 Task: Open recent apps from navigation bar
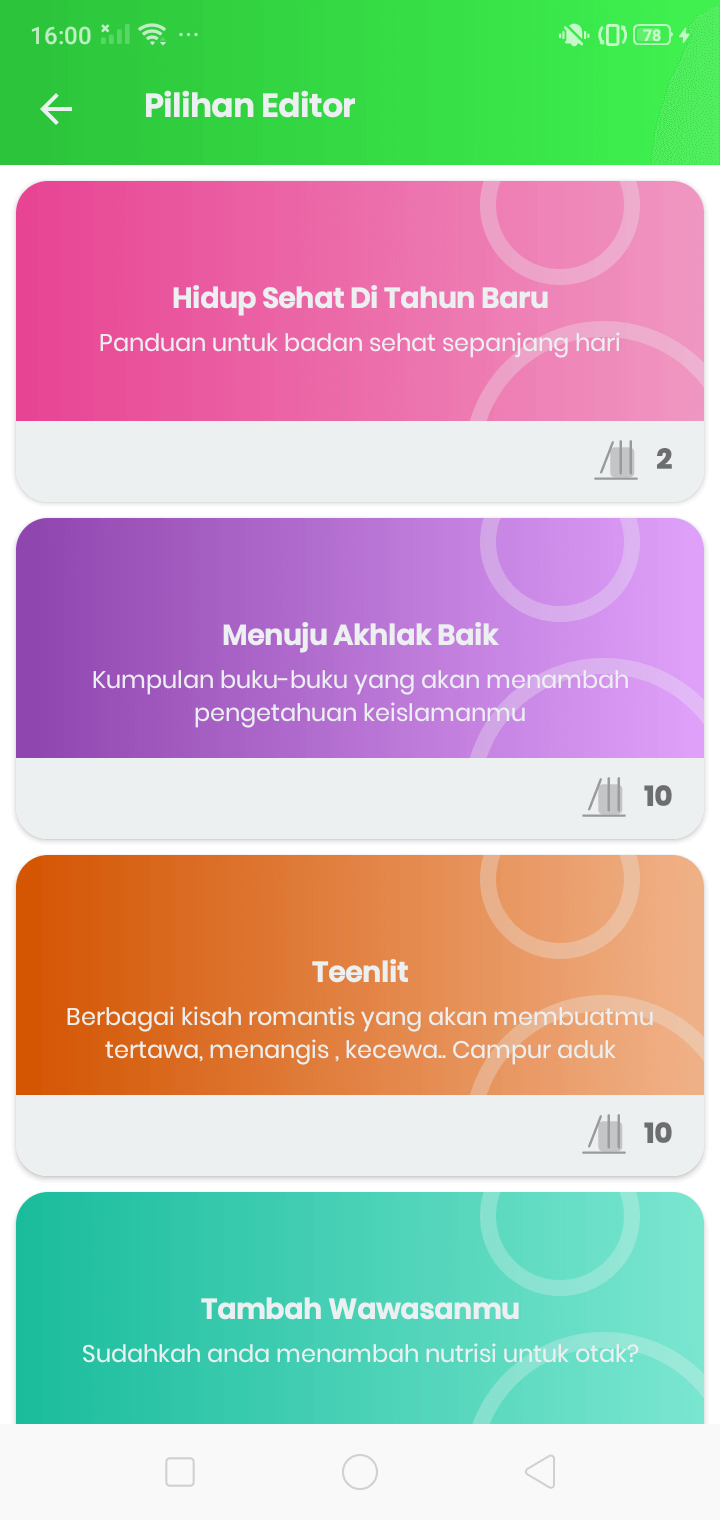point(180,1471)
